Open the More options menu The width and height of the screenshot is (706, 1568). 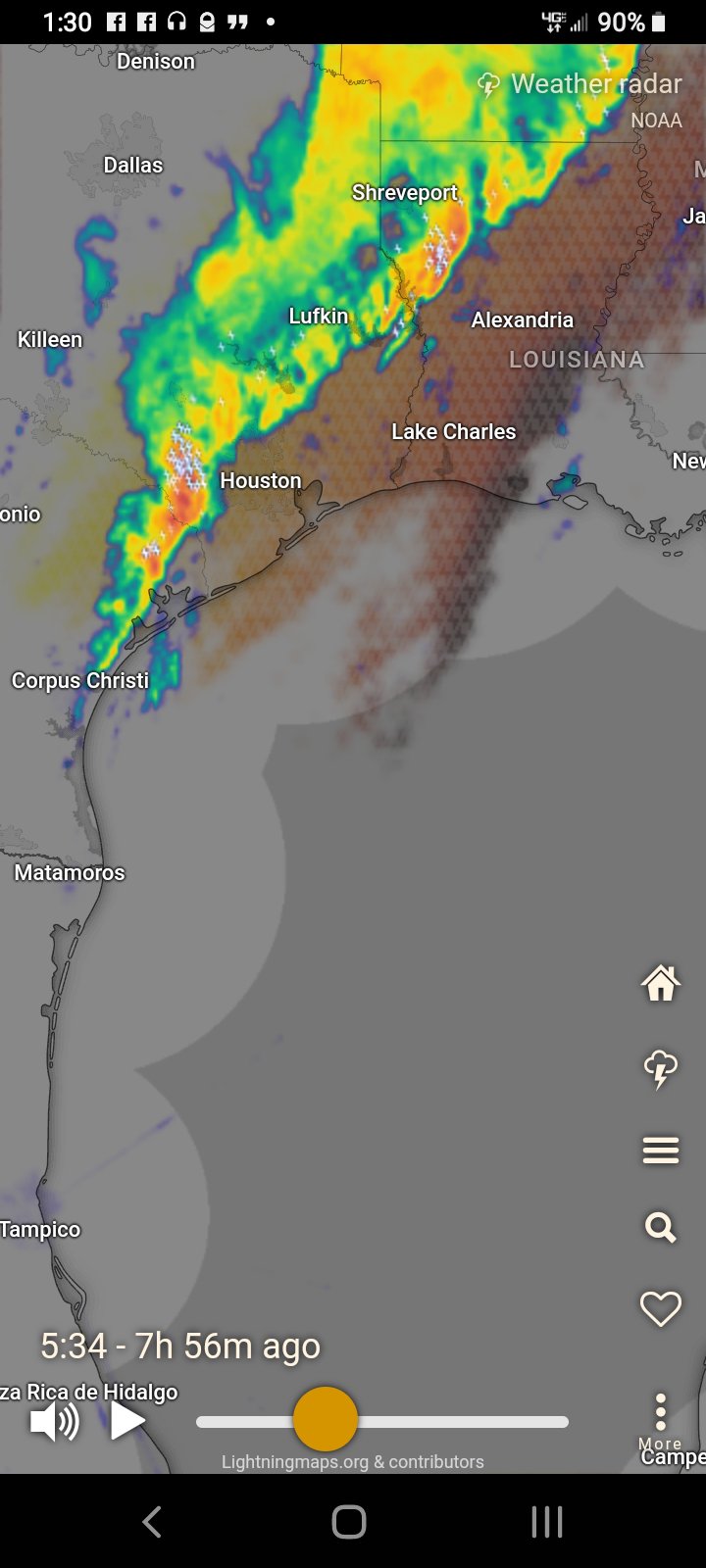point(660,1418)
